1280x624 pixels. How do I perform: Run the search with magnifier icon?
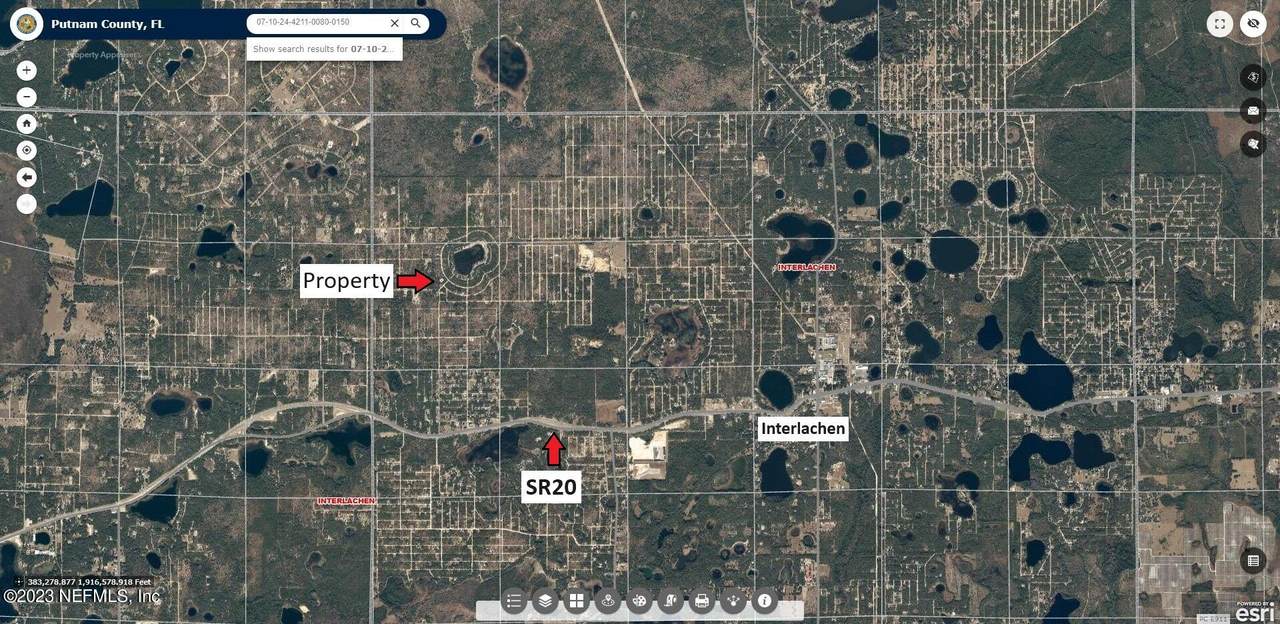coord(416,22)
